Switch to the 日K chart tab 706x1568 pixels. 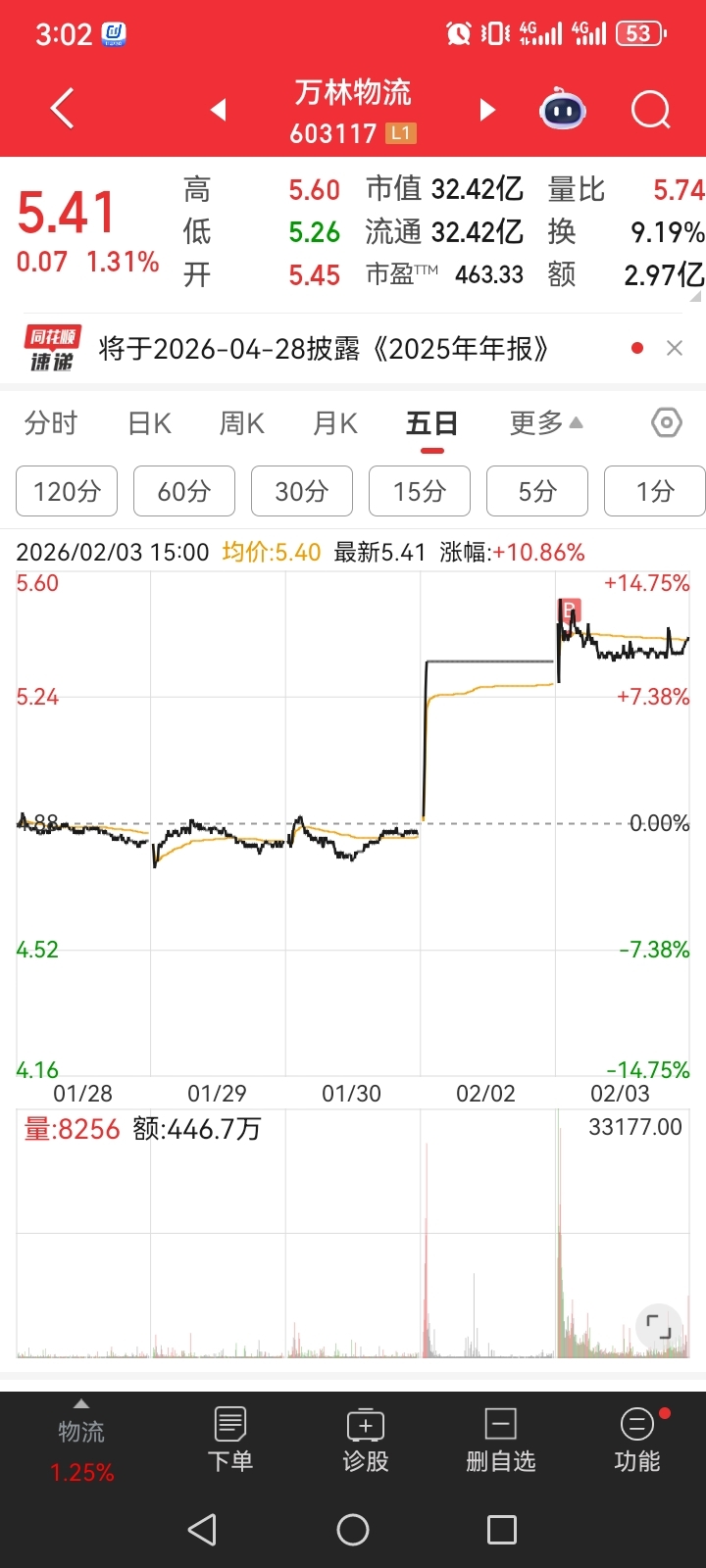[150, 423]
